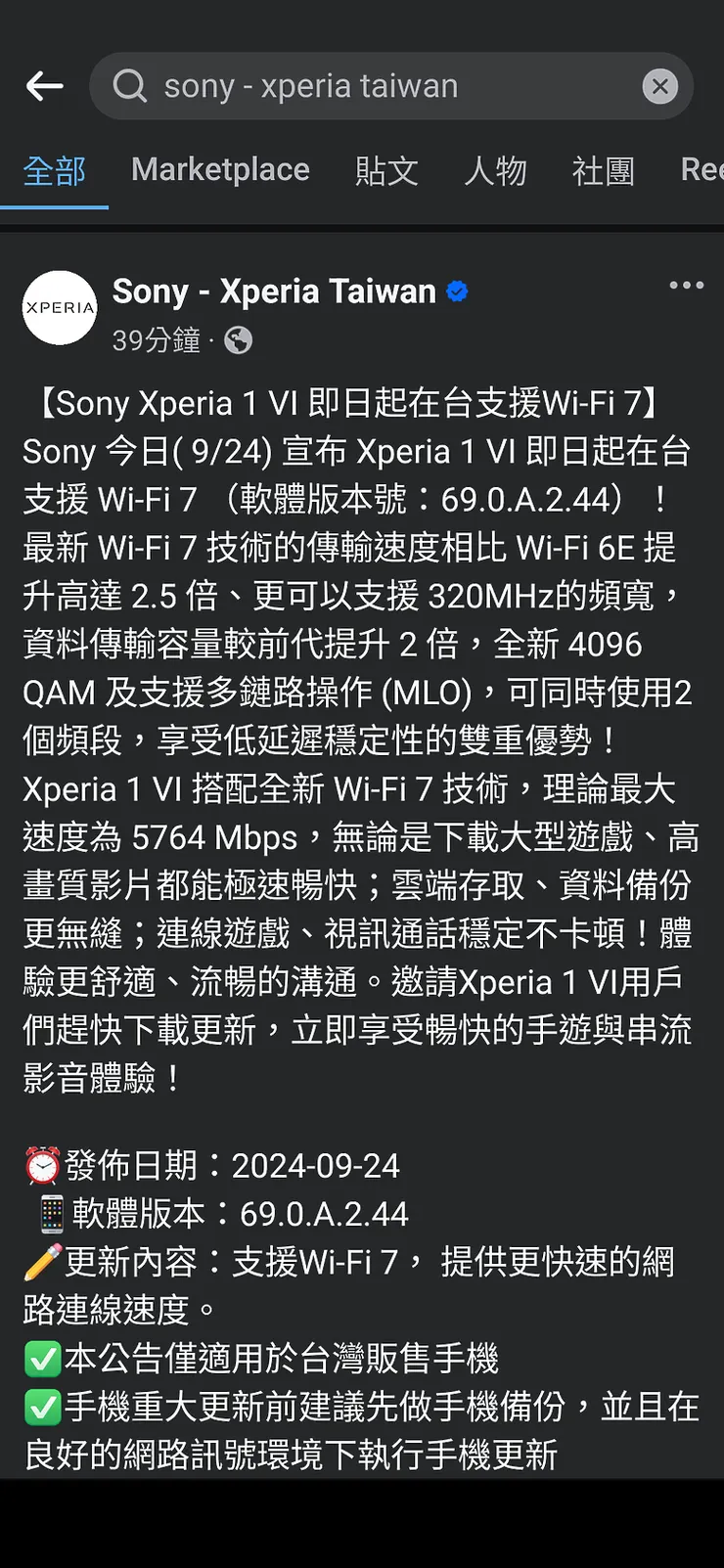Open the 貼文 results tab
The image size is (724, 1568).
(386, 169)
